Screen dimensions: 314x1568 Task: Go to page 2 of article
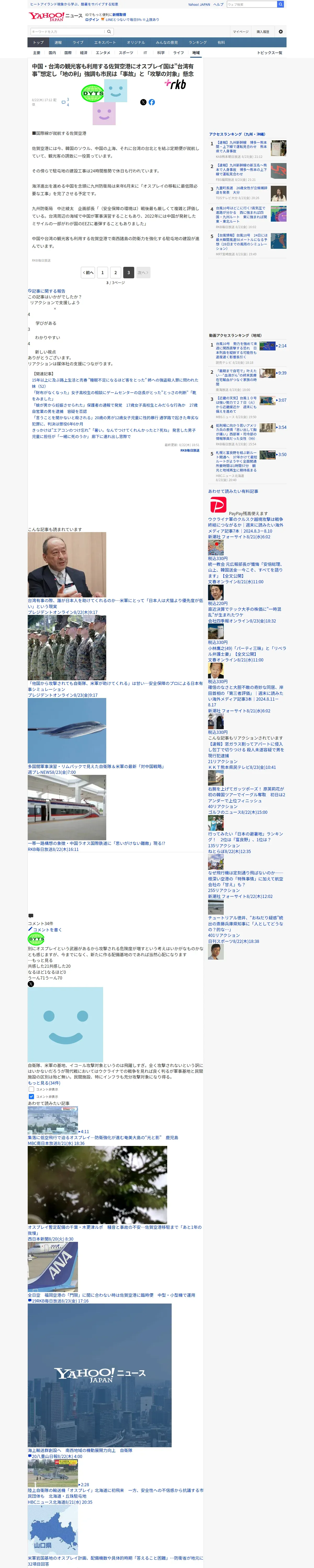coord(115,273)
